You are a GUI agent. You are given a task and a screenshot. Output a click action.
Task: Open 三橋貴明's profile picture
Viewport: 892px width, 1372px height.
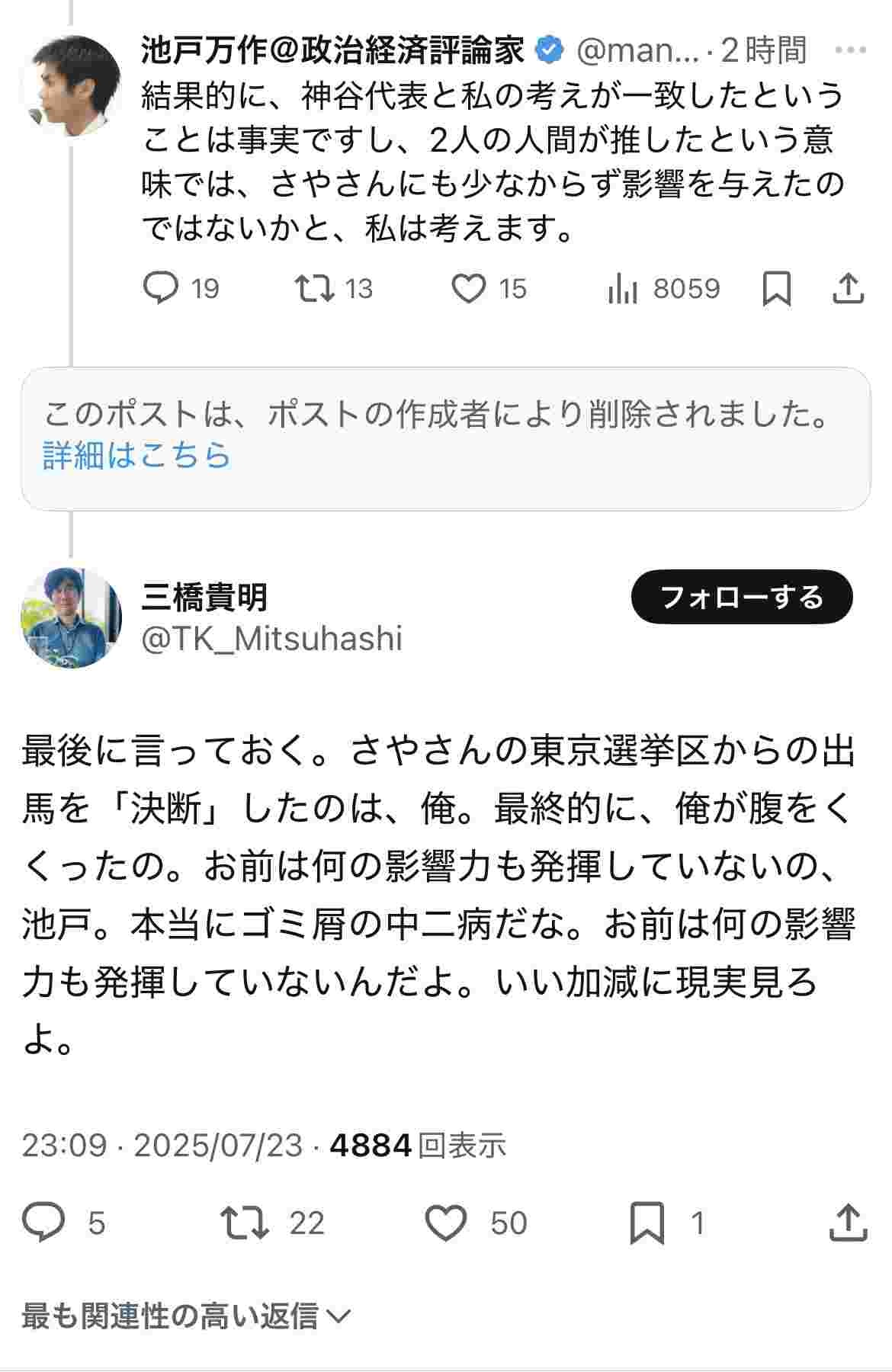pyautogui.click(x=71, y=617)
